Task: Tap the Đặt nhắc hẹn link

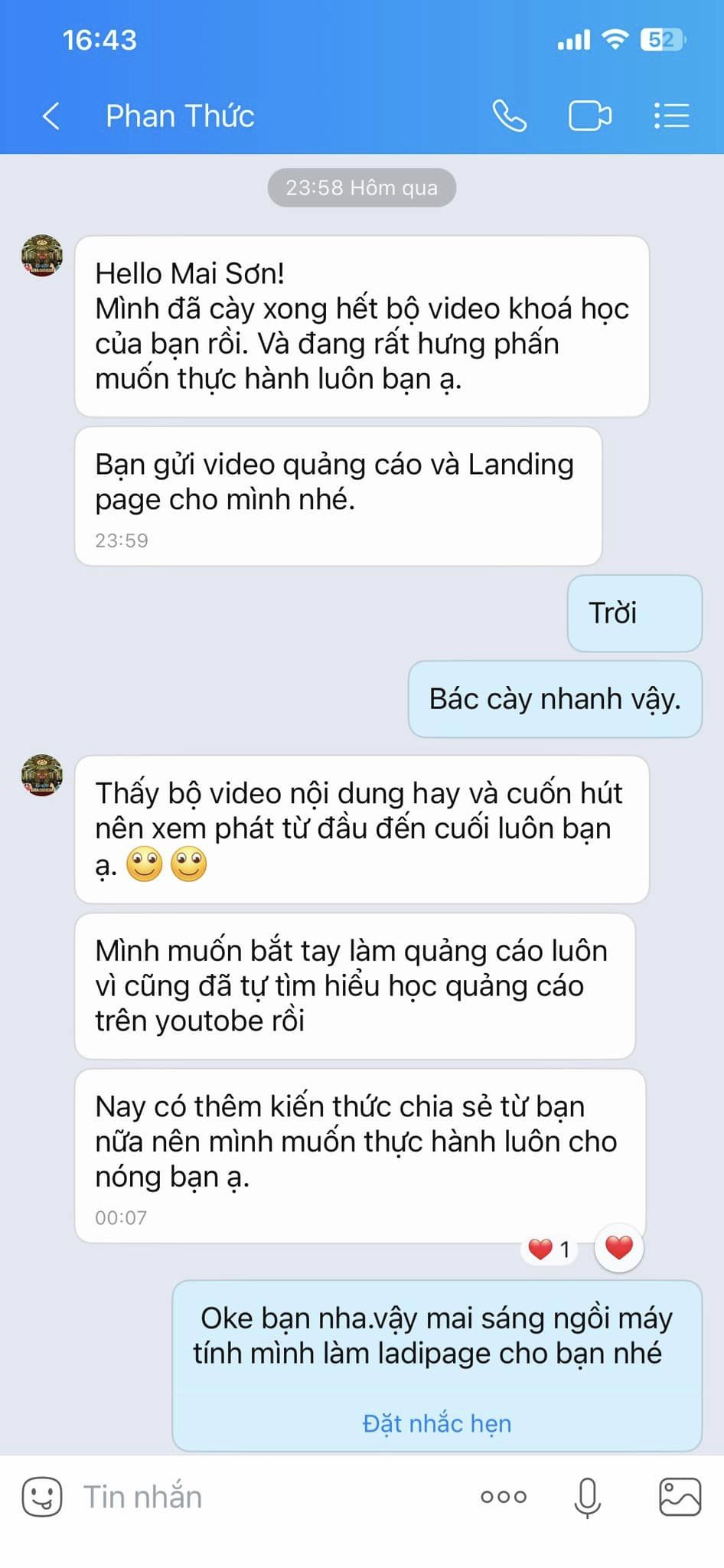Action: (x=436, y=1423)
